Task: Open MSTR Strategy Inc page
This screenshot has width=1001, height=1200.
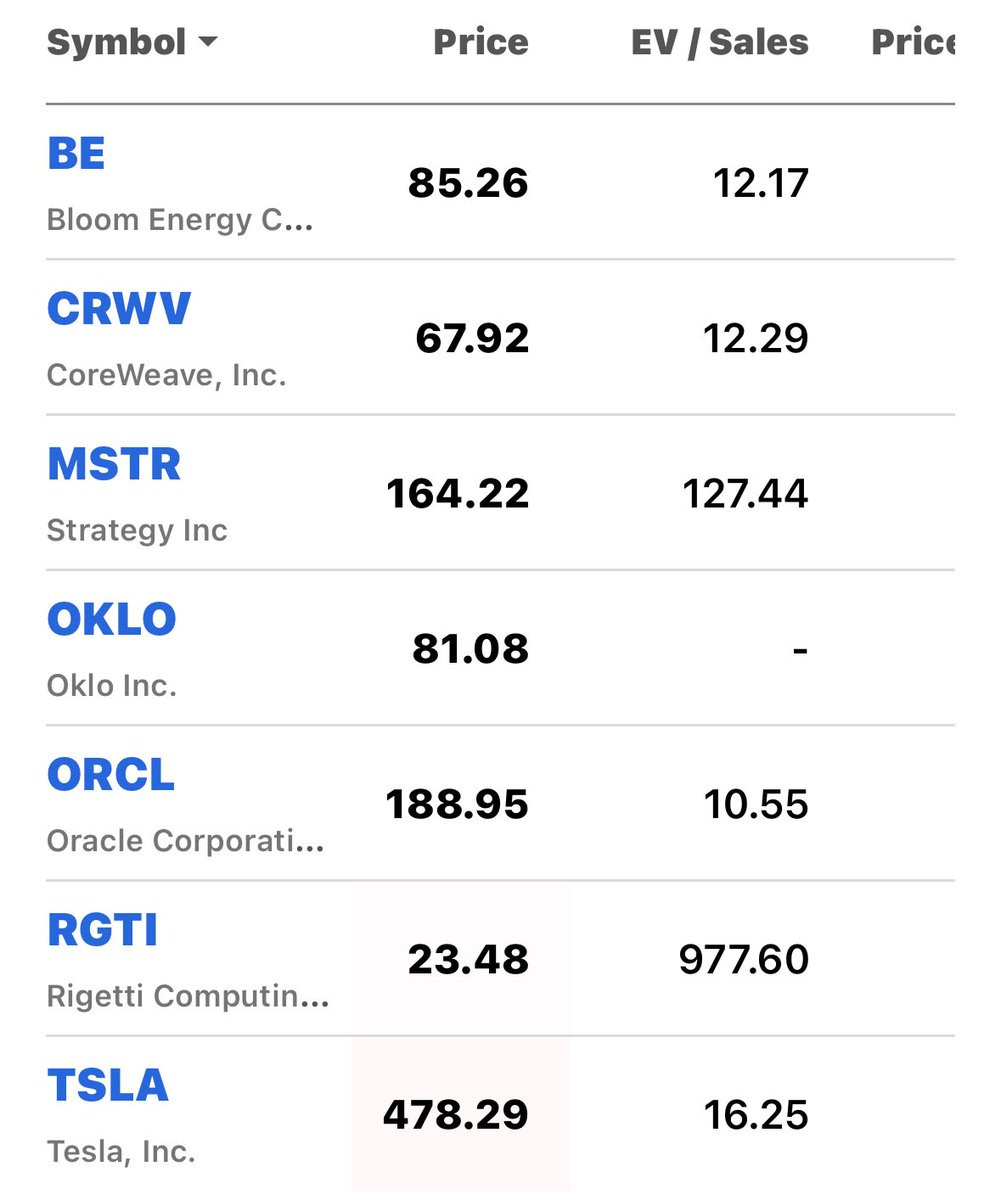Action: pyautogui.click(x=114, y=465)
